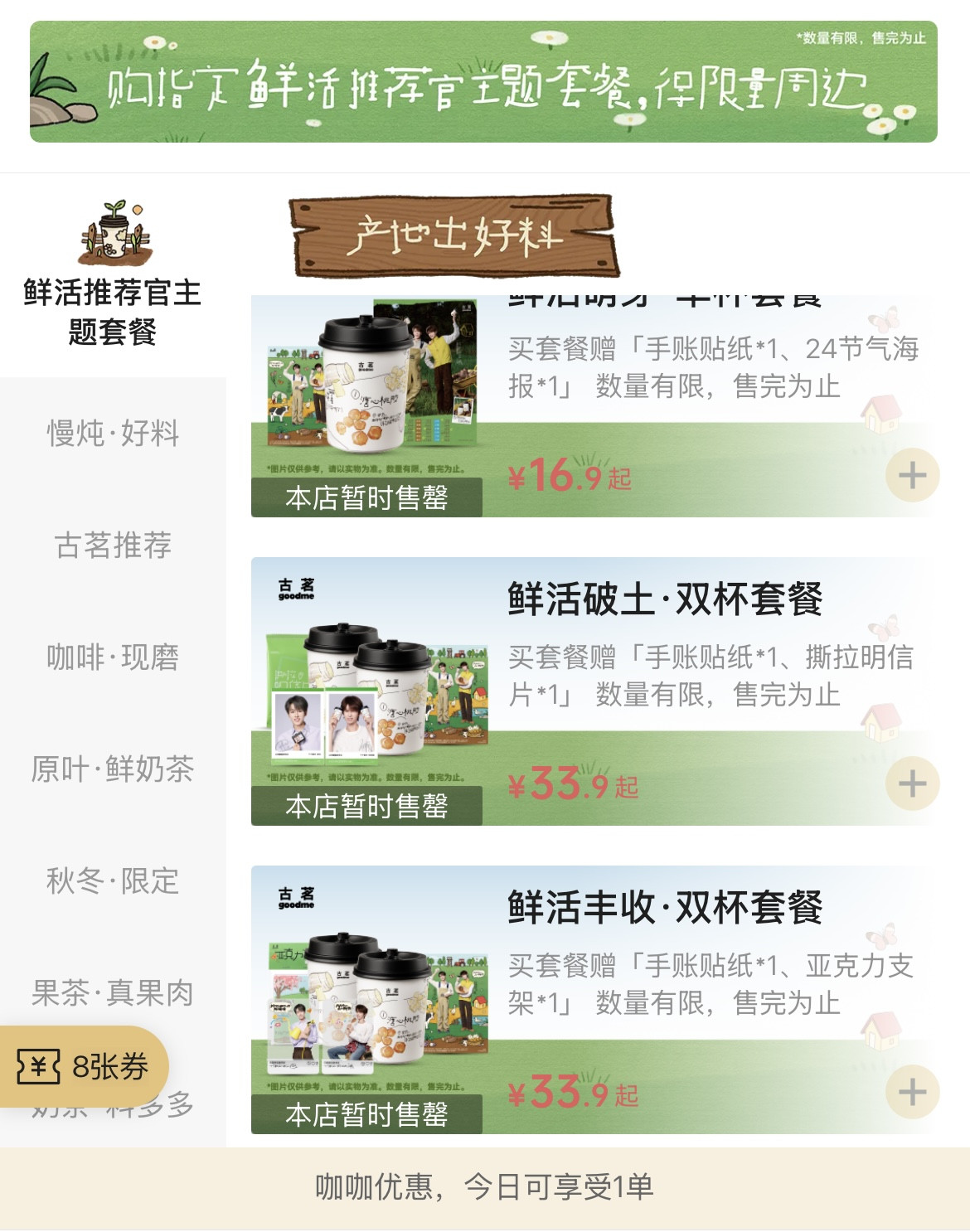Open the 古茗推荐 category
Viewport: 970px width, 1232px height.
tap(113, 546)
